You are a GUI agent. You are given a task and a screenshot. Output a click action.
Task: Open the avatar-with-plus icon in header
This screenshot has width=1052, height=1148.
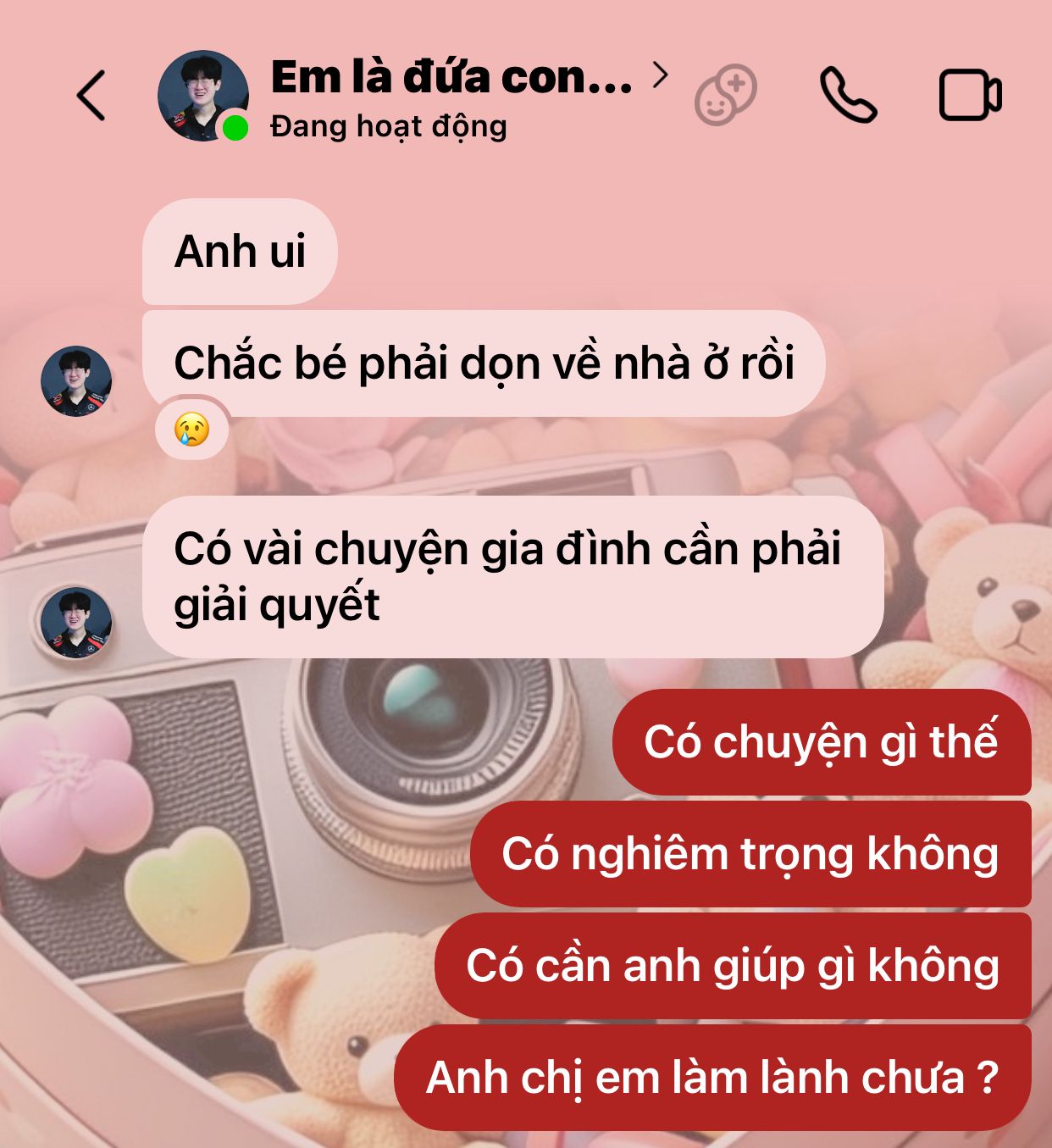click(725, 95)
